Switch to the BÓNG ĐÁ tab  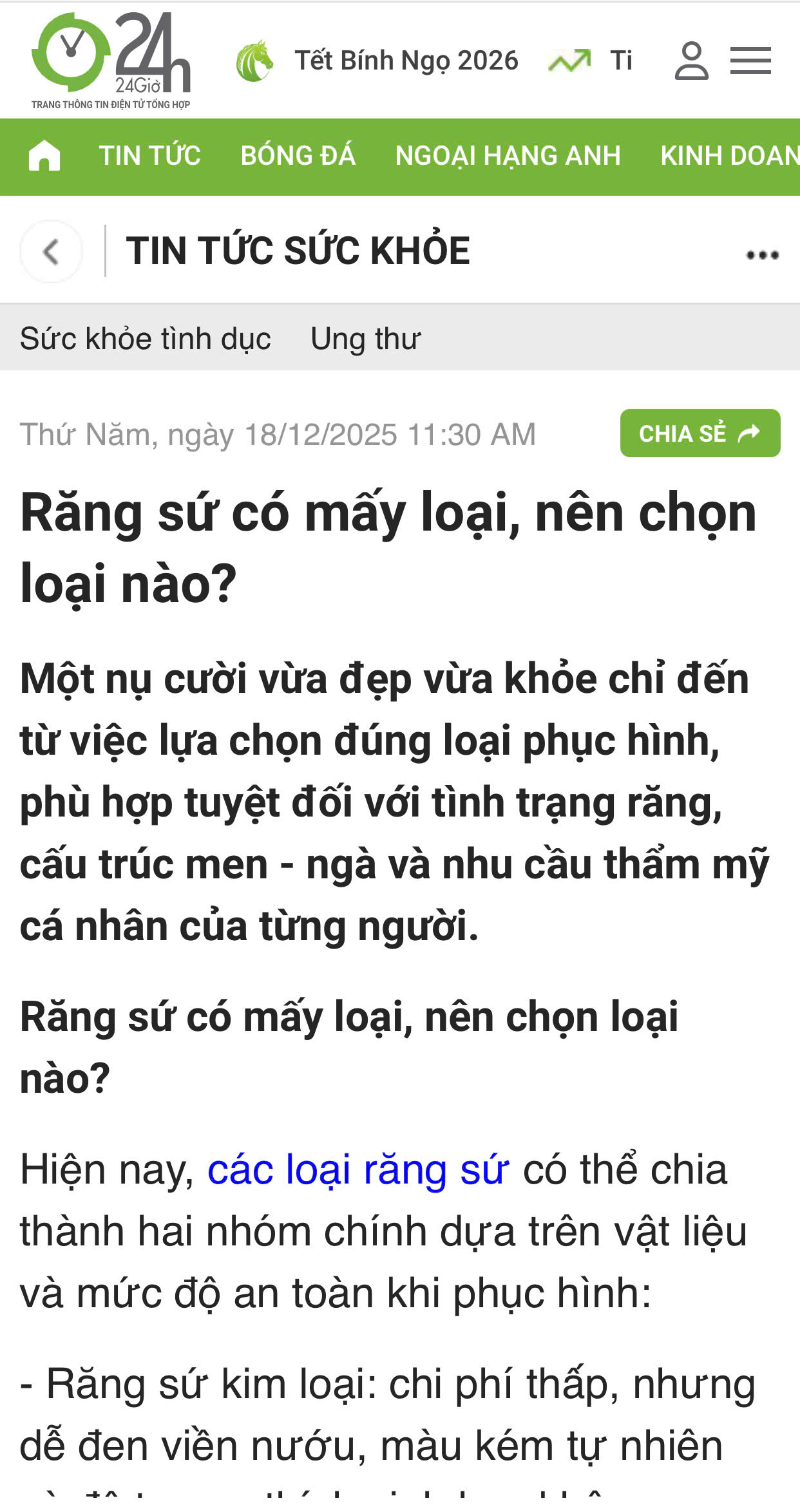298,156
